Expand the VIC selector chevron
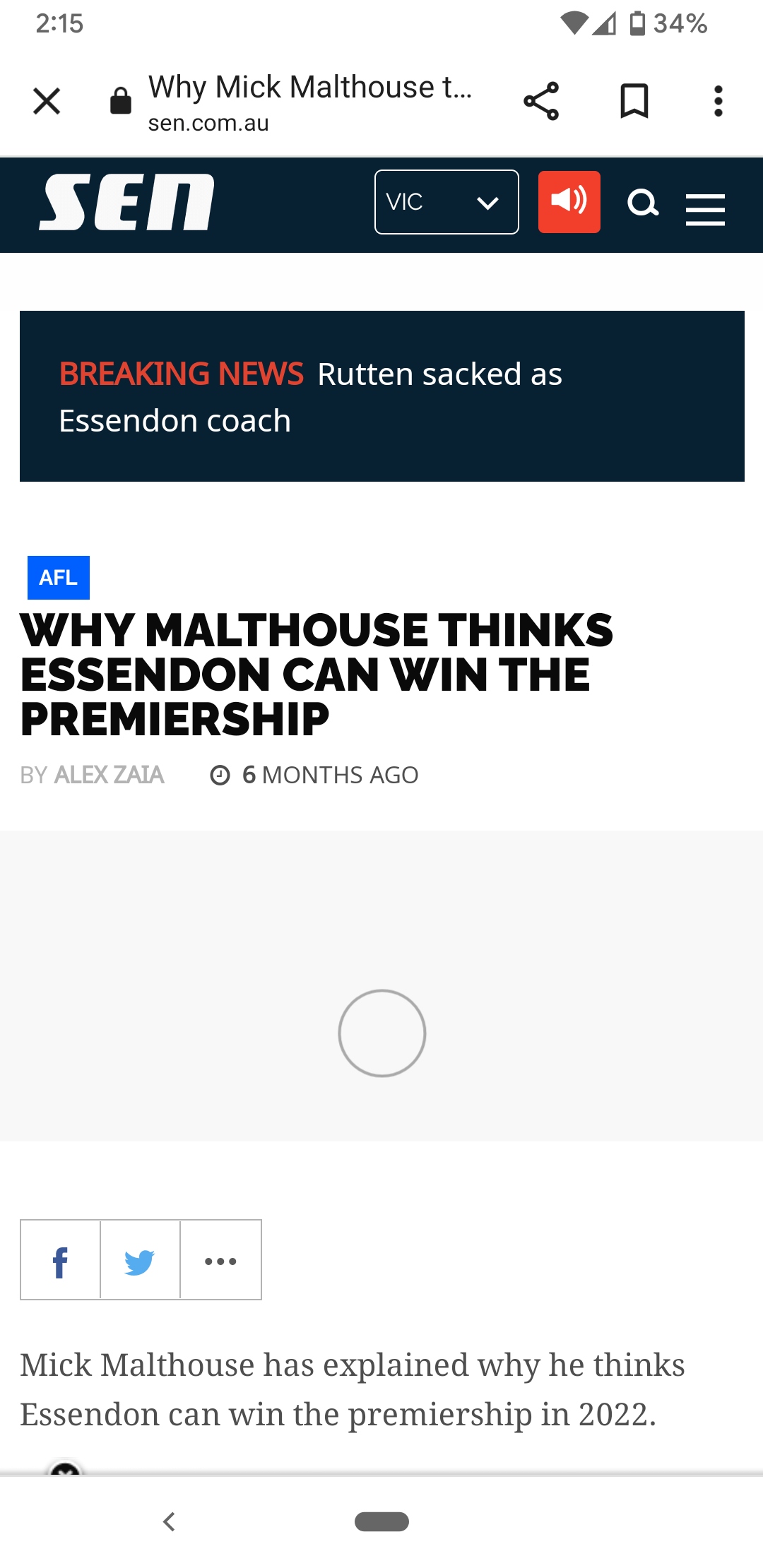This screenshot has width=763, height=1568. (x=487, y=204)
